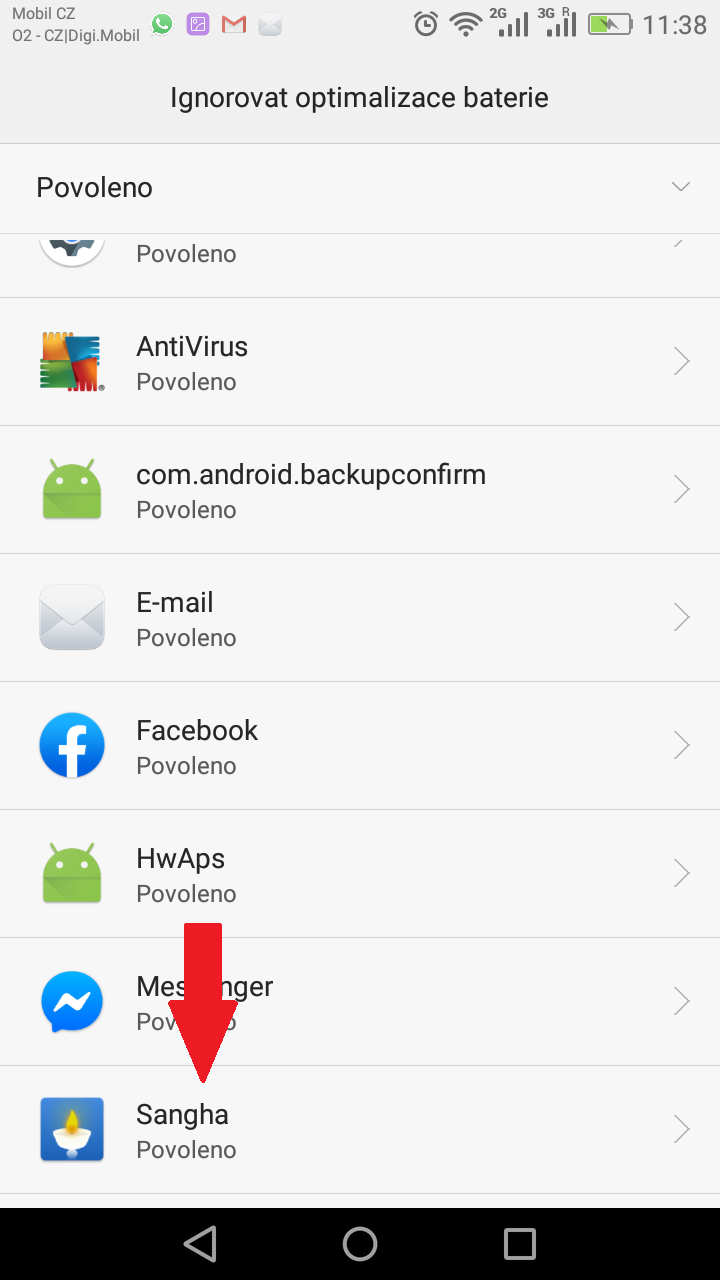This screenshot has width=720, height=1280.
Task: Open Facebook battery optimization settings
Action: coord(360,746)
